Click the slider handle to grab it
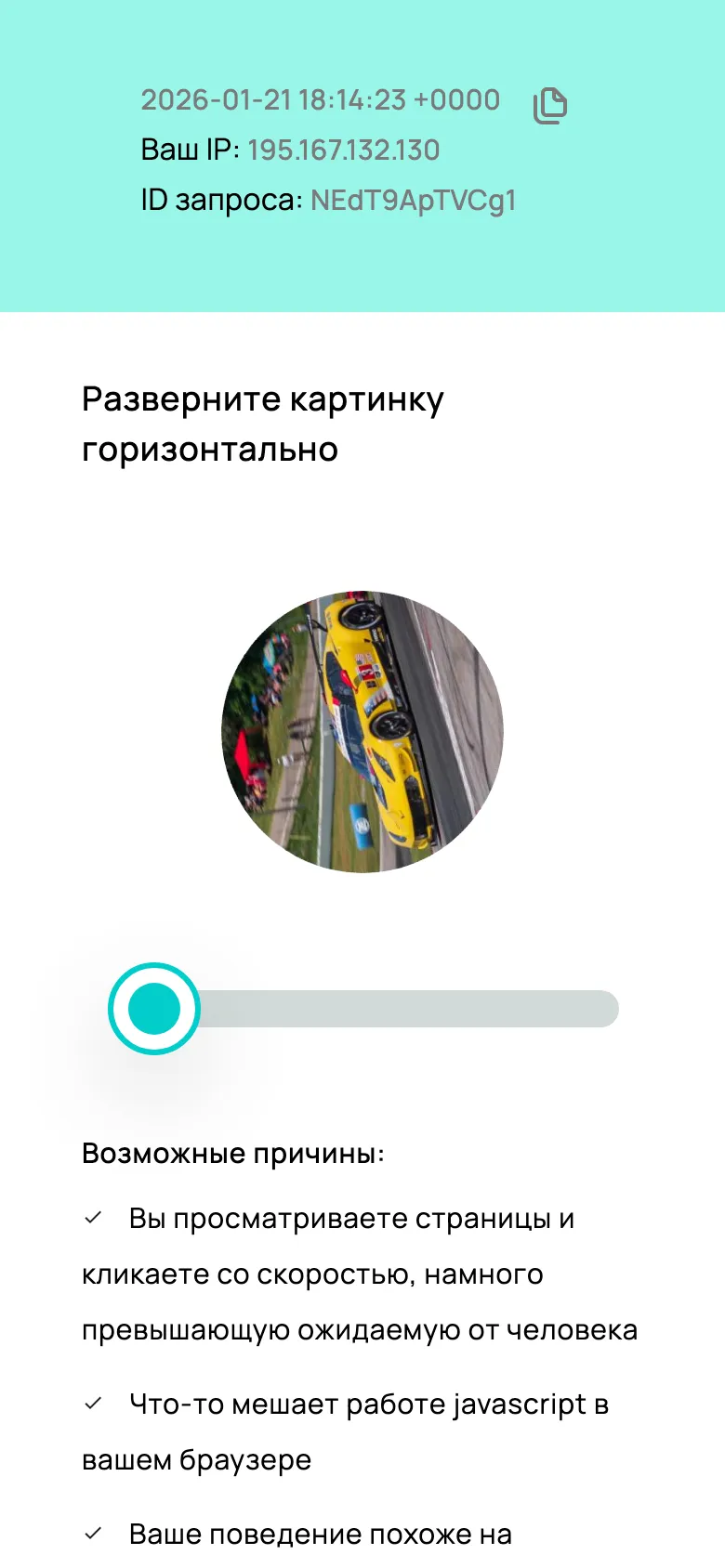 click(153, 1009)
